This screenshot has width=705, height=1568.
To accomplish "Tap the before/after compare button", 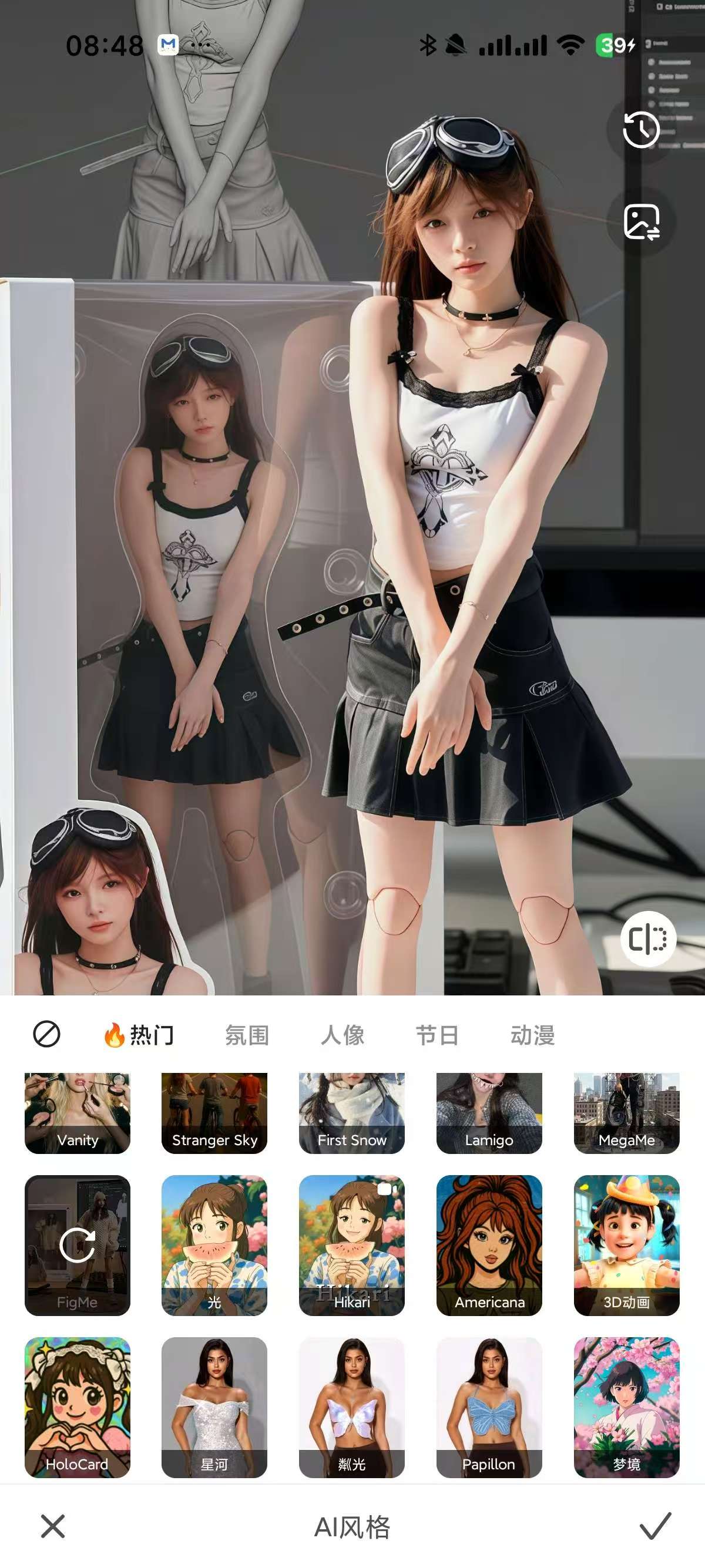I will click(x=648, y=938).
